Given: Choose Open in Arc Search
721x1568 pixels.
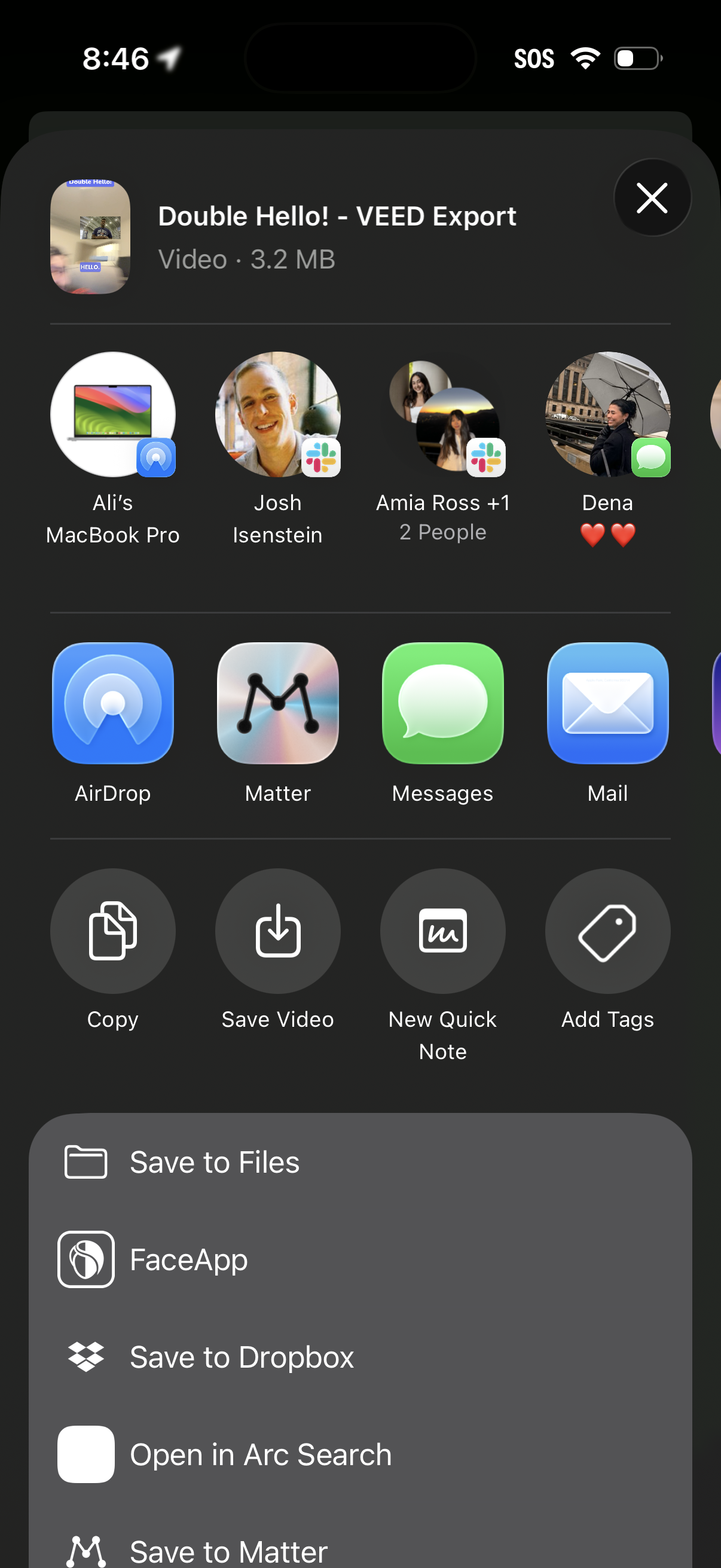Looking at the screenshot, I should tap(360, 1454).
